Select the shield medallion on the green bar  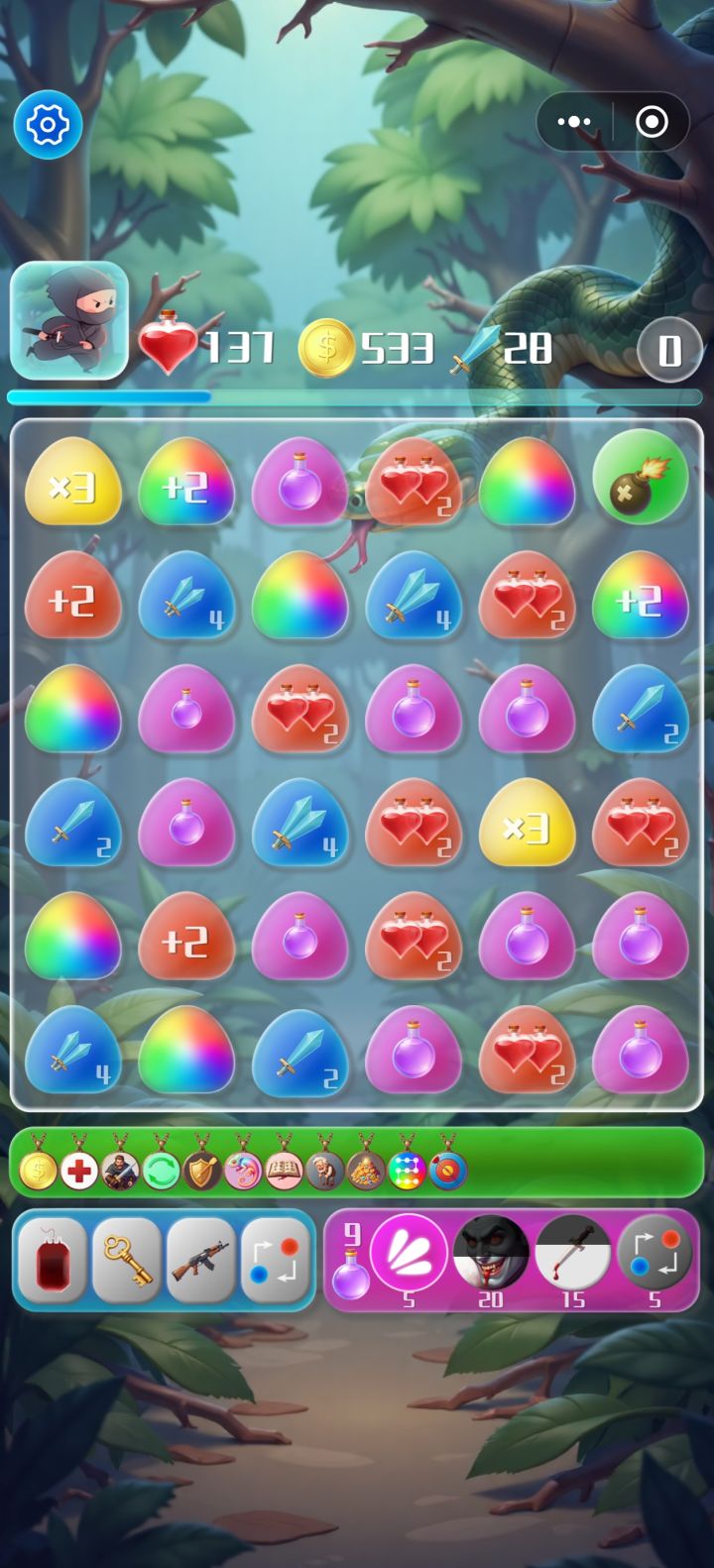202,1170
